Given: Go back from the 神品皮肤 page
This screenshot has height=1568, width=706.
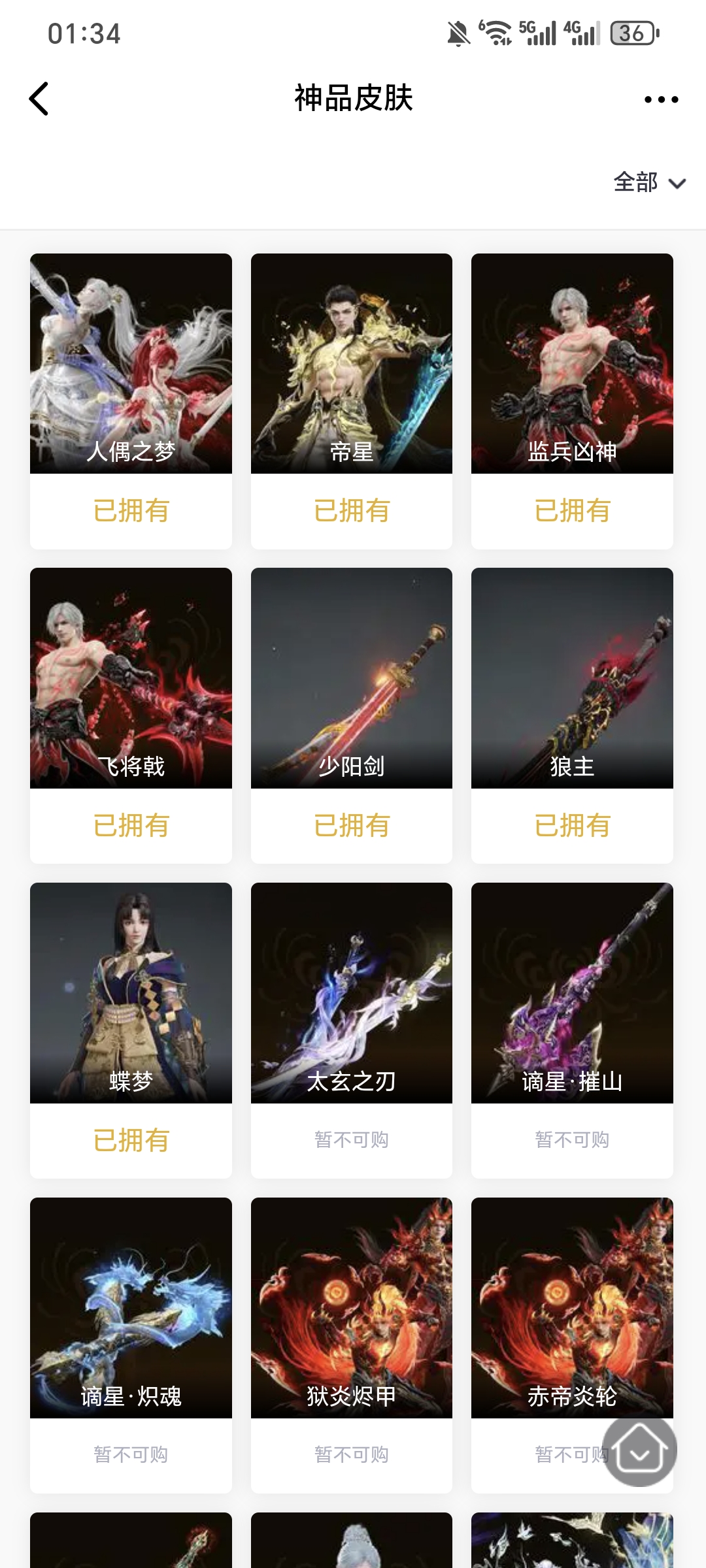Looking at the screenshot, I should (39, 99).
